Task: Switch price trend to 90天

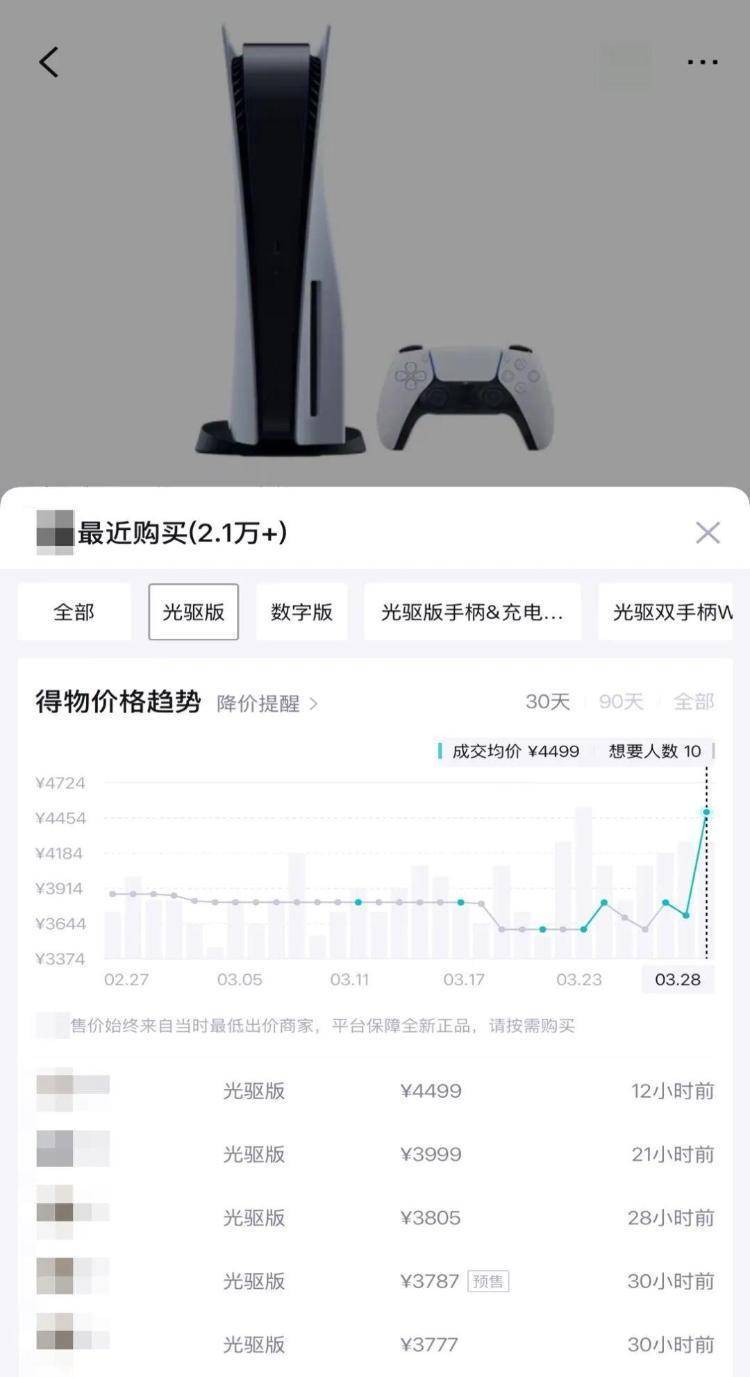Action: click(x=620, y=702)
